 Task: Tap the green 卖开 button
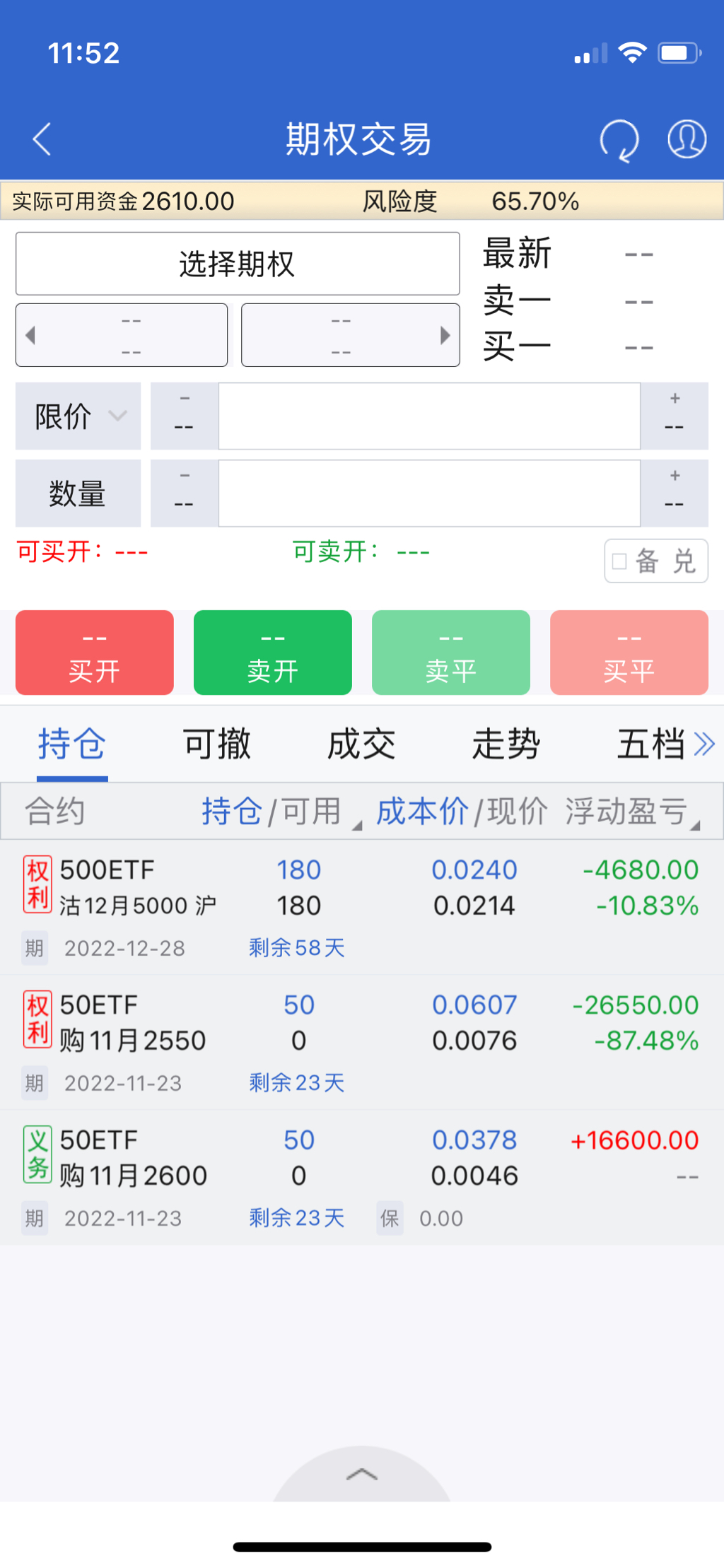point(273,653)
